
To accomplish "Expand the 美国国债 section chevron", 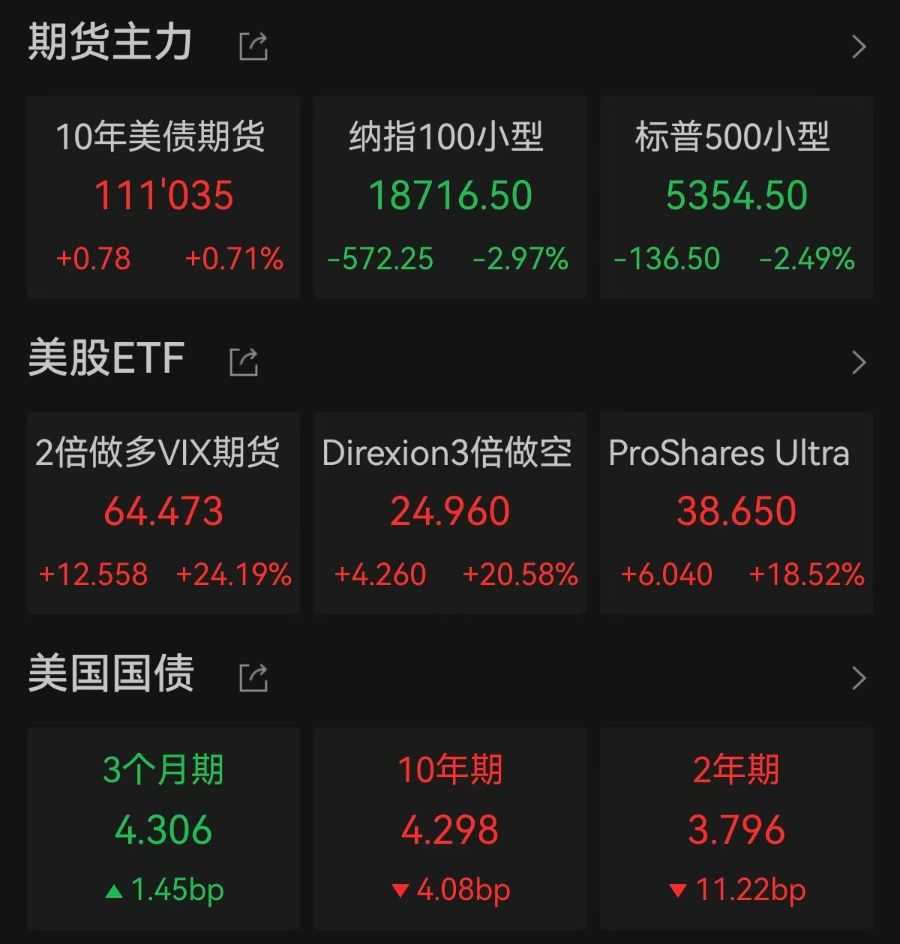I will click(x=858, y=677).
